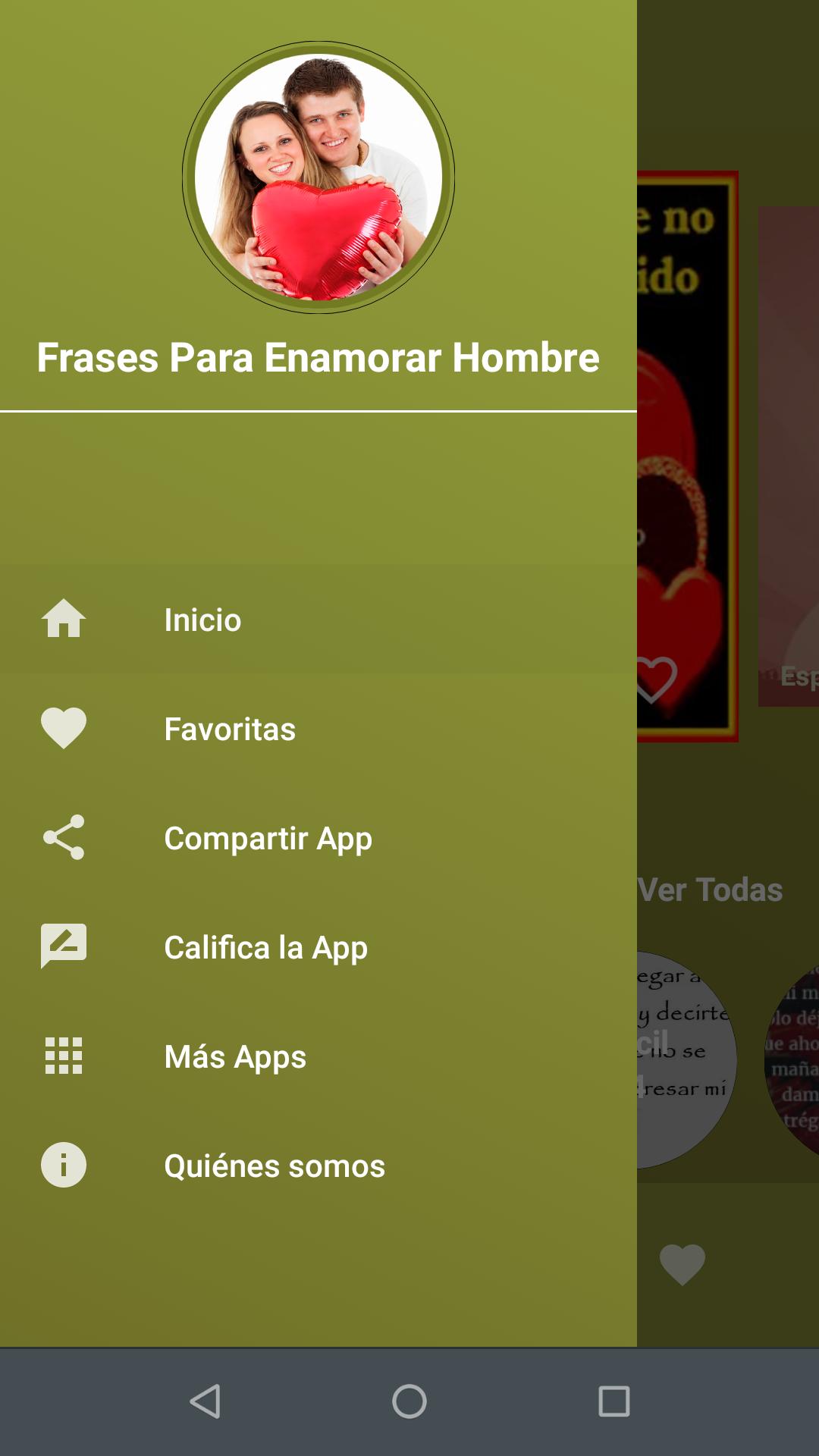This screenshot has height=1456, width=819.
Task: Select the home icon next to Inicio
Action: 64,620
